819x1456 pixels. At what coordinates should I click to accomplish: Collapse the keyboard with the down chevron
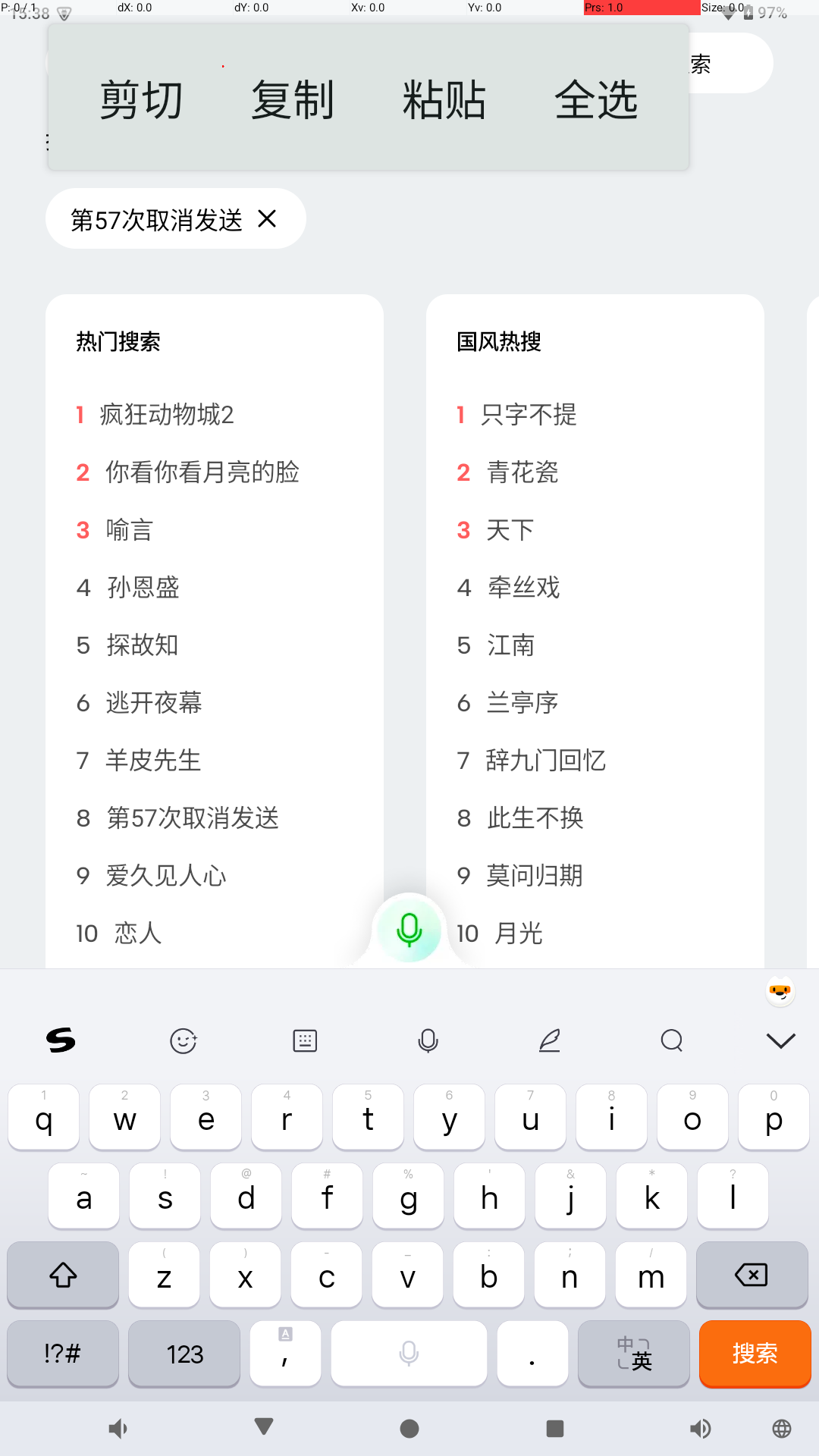(x=780, y=1040)
